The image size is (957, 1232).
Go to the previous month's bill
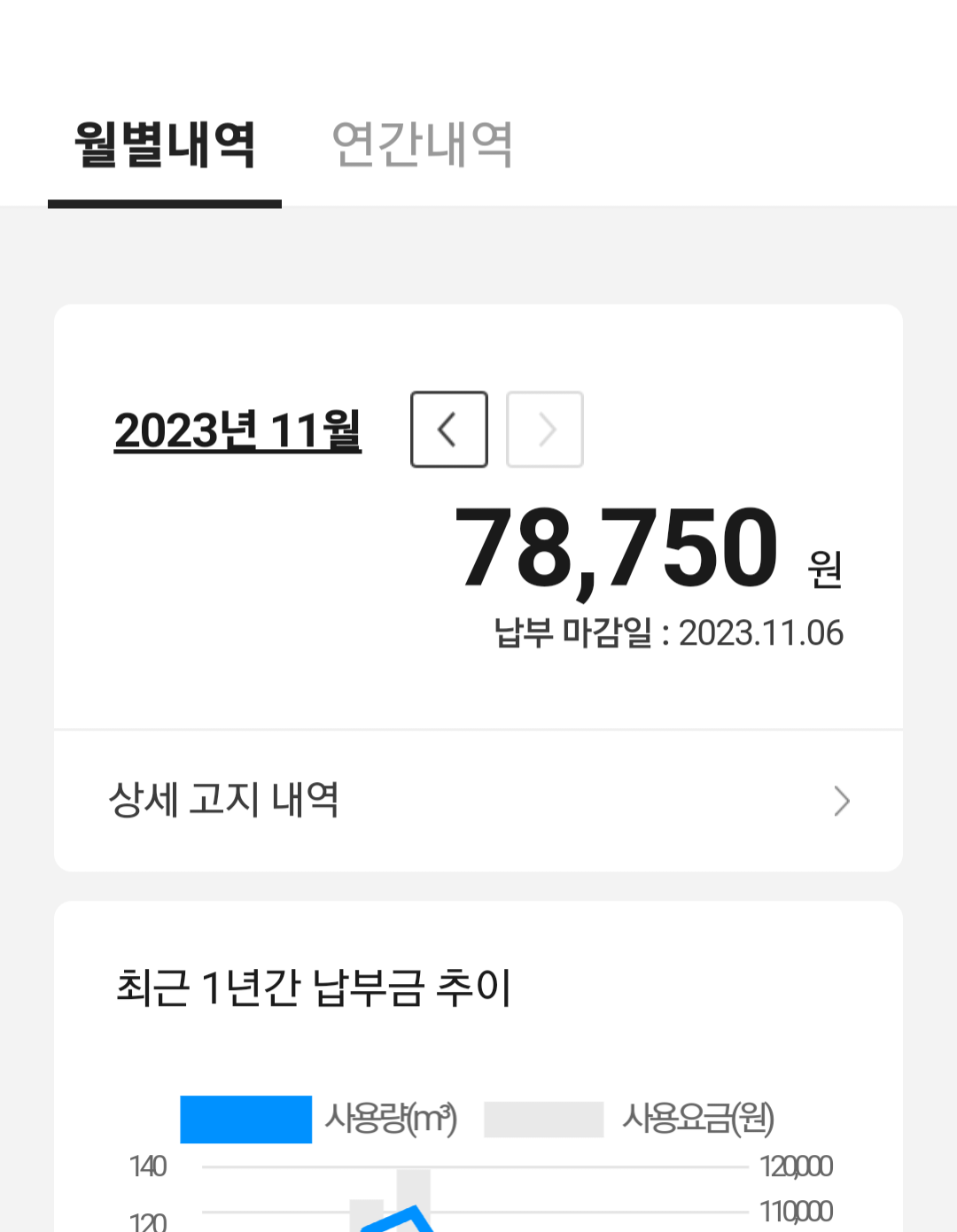pyautogui.click(x=449, y=430)
